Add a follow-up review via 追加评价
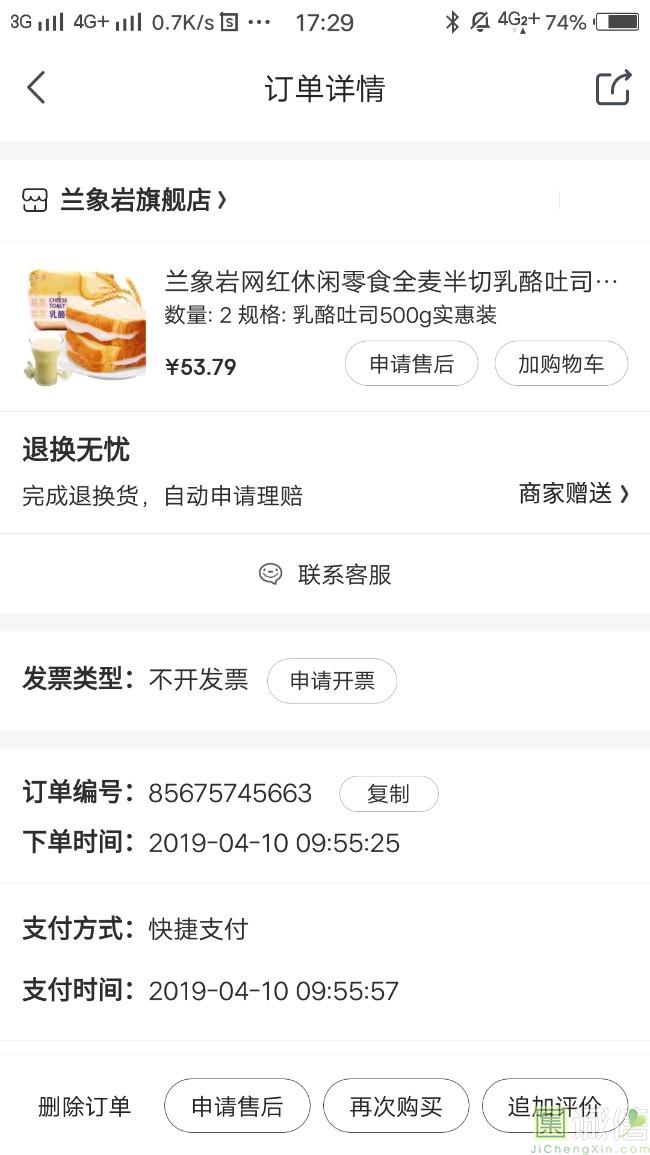Screen dimensions: 650x1155 (x=554, y=1106)
